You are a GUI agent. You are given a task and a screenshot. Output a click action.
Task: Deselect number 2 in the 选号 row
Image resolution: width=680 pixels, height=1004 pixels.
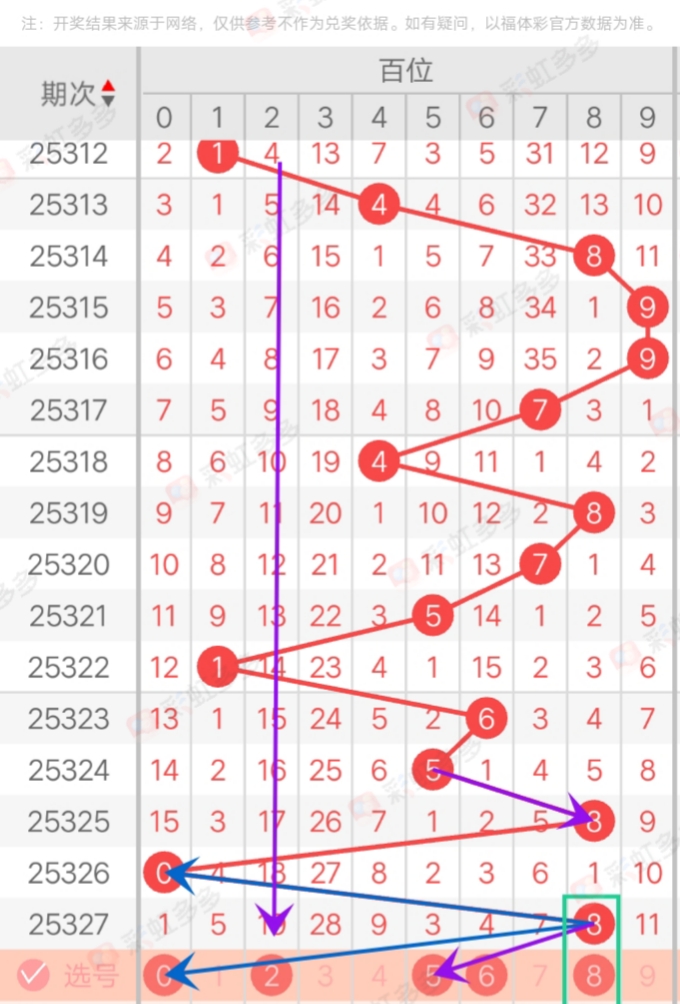(x=271, y=974)
